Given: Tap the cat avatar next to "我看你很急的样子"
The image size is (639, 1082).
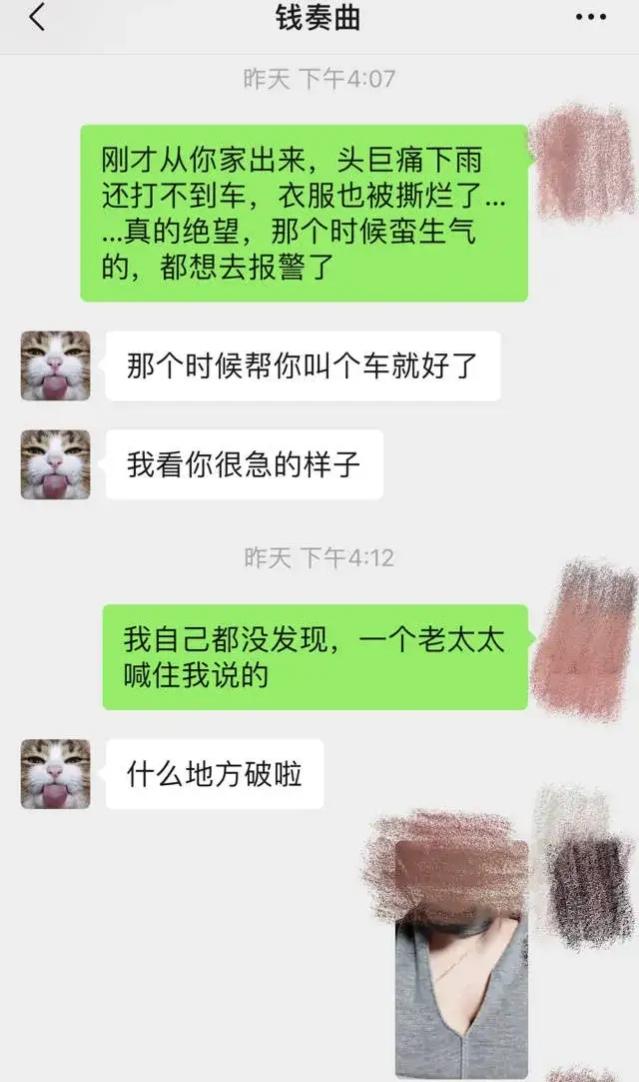Looking at the screenshot, I should pyautogui.click(x=55, y=464).
